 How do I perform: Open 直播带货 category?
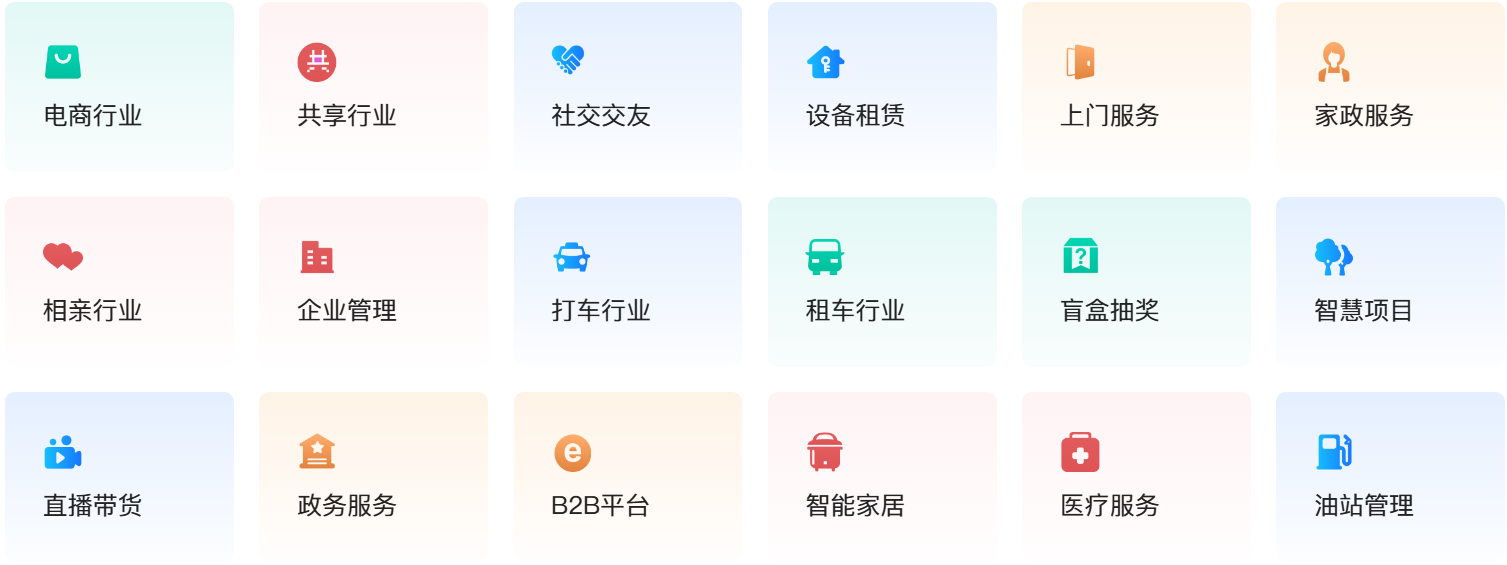click(119, 477)
